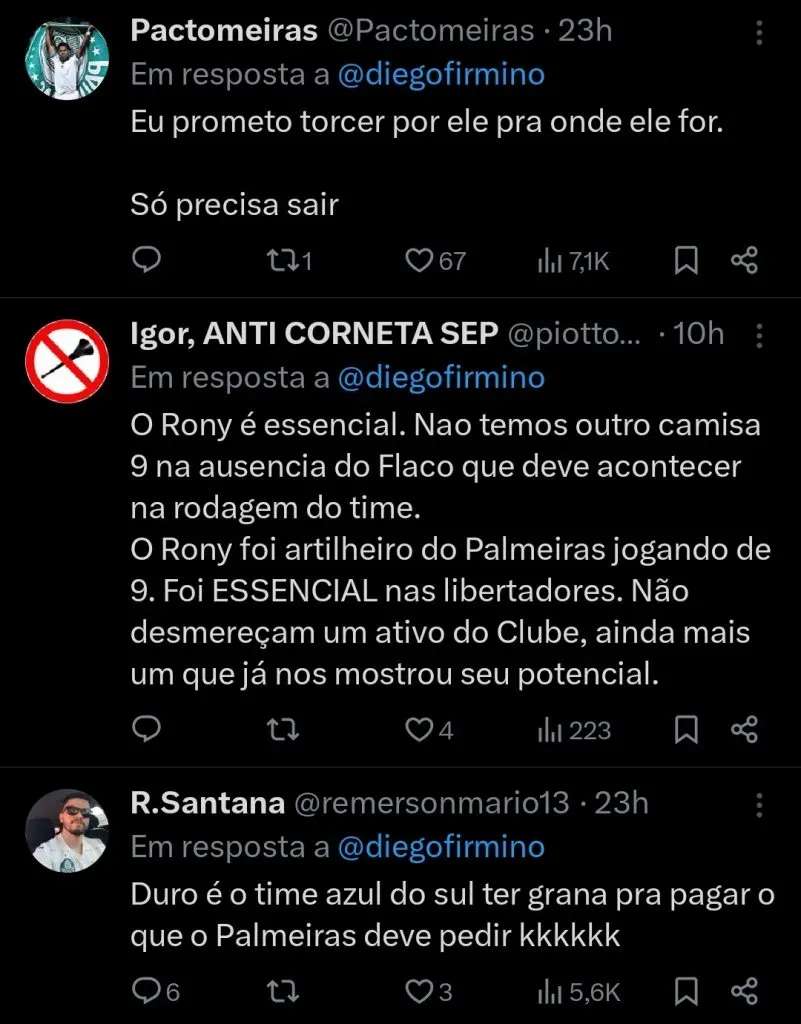
Task: Toggle the bookmark on Igor's reply
Action: [x=686, y=730]
